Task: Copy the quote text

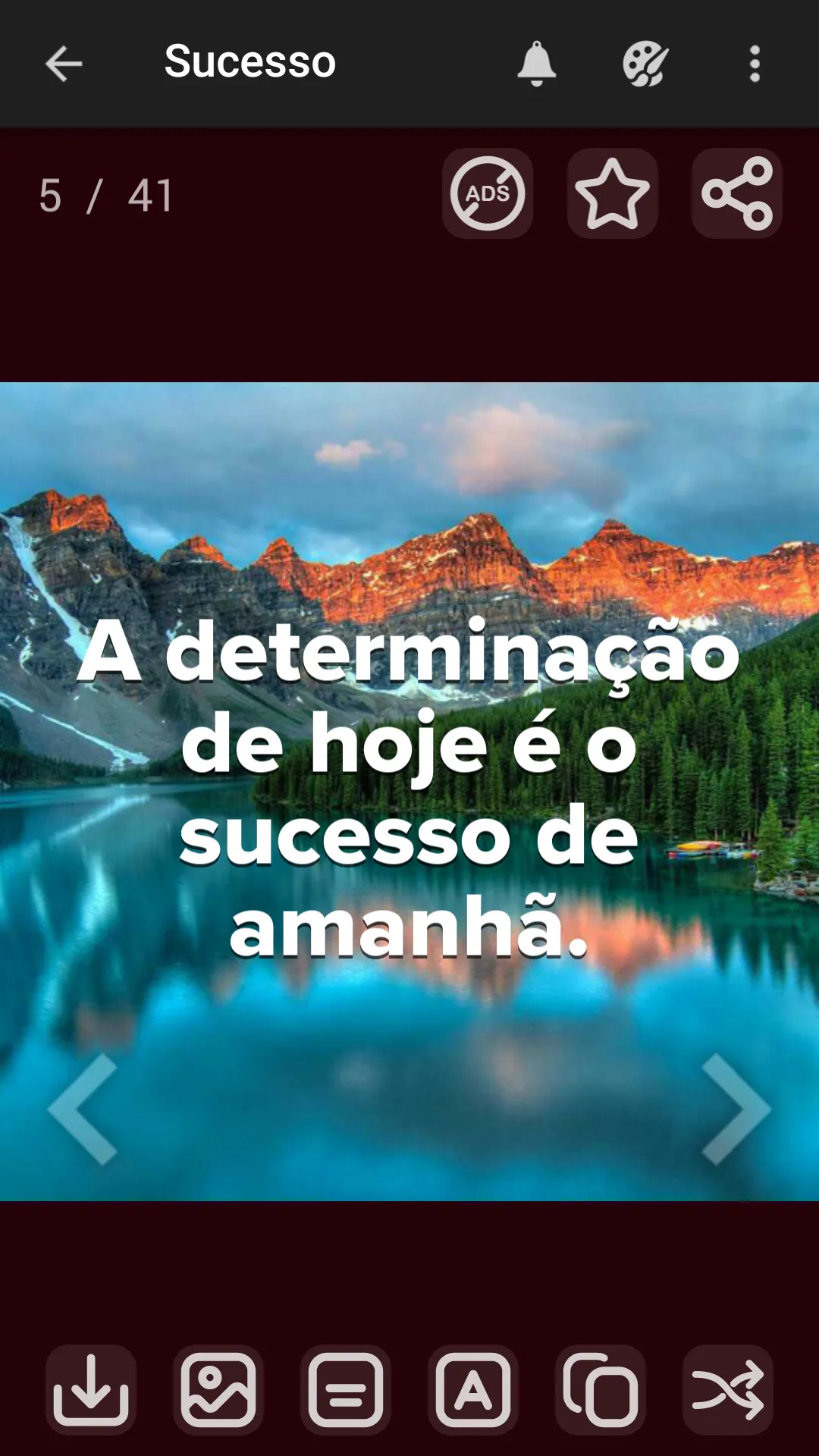Action: point(601,1390)
